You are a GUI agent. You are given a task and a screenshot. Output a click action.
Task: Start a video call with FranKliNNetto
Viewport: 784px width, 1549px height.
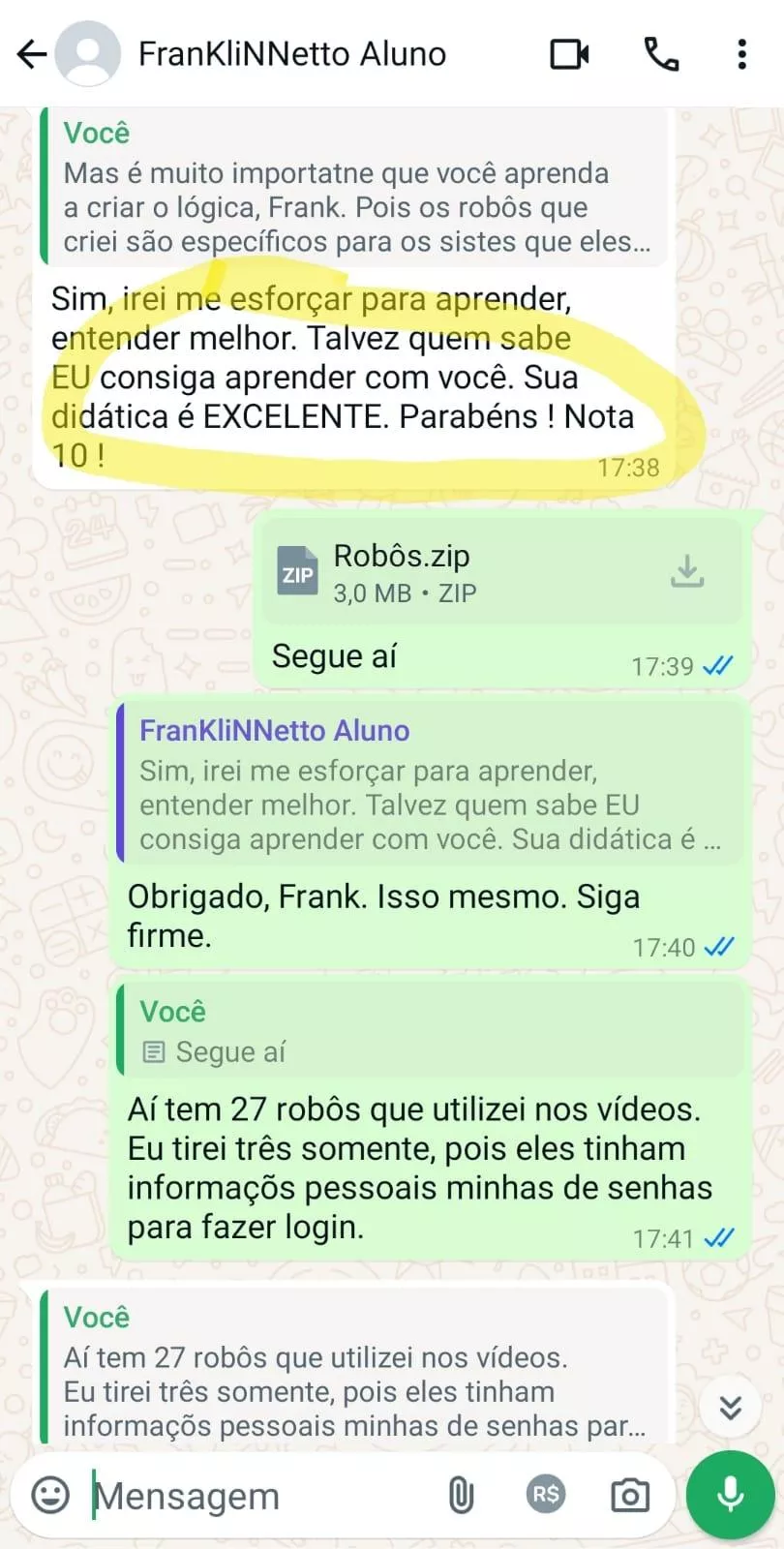coord(569,54)
